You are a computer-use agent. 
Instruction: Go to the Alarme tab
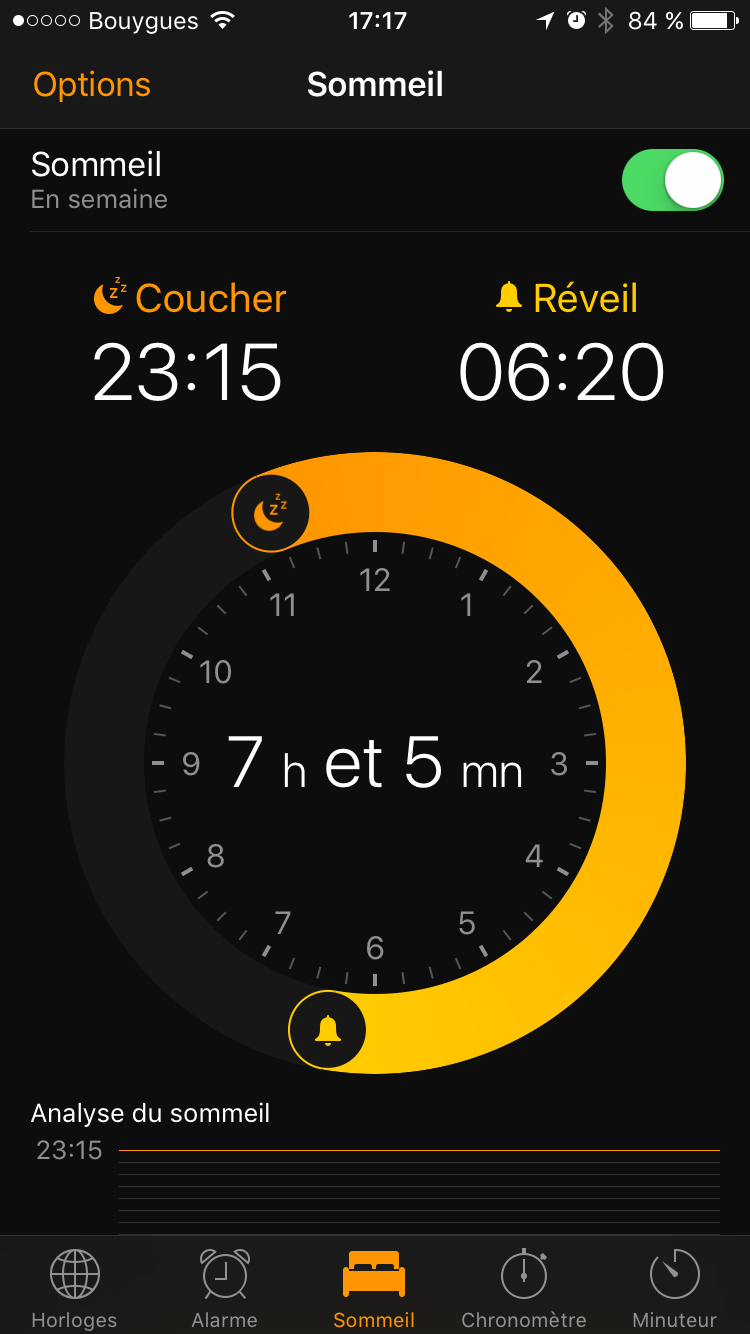click(x=224, y=1288)
